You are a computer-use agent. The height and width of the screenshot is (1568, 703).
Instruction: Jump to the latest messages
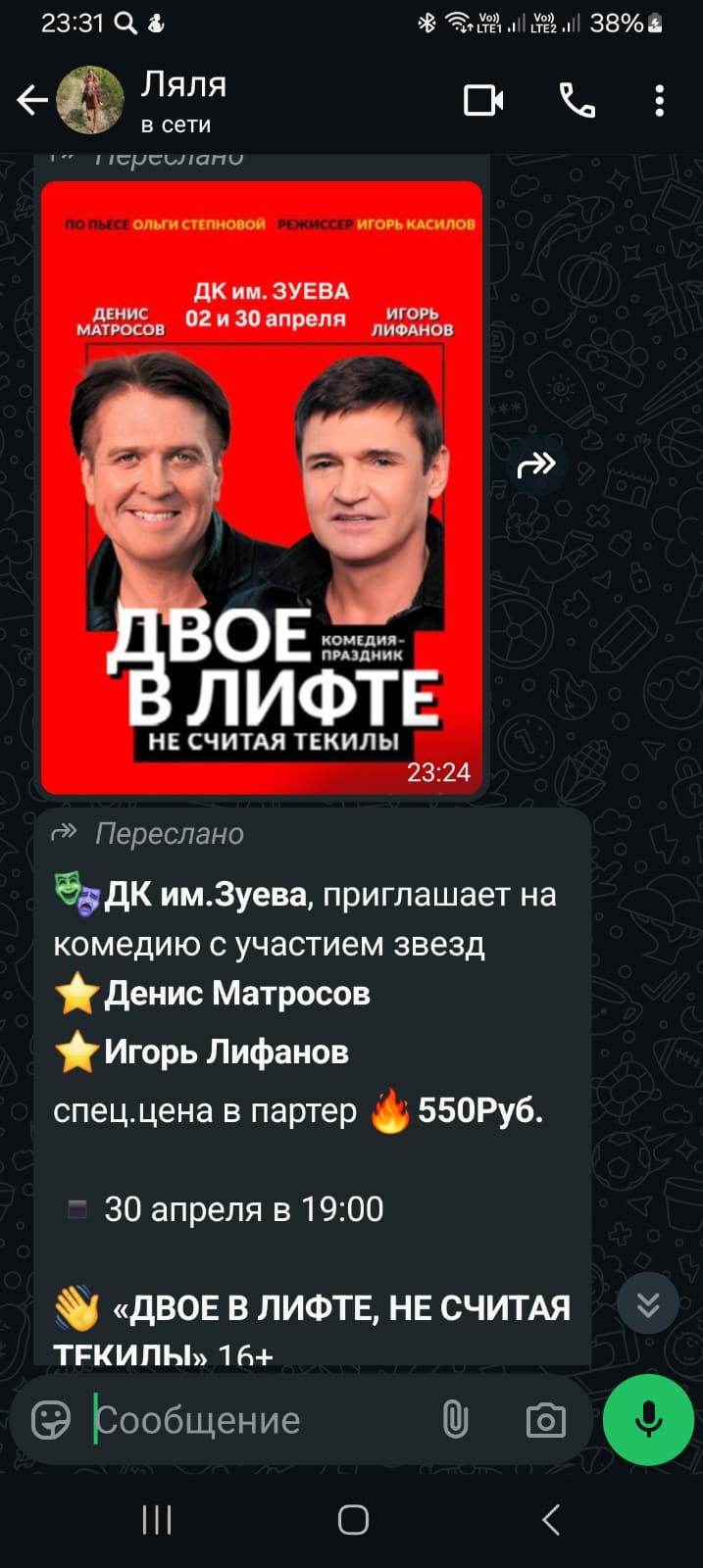[x=648, y=1303]
